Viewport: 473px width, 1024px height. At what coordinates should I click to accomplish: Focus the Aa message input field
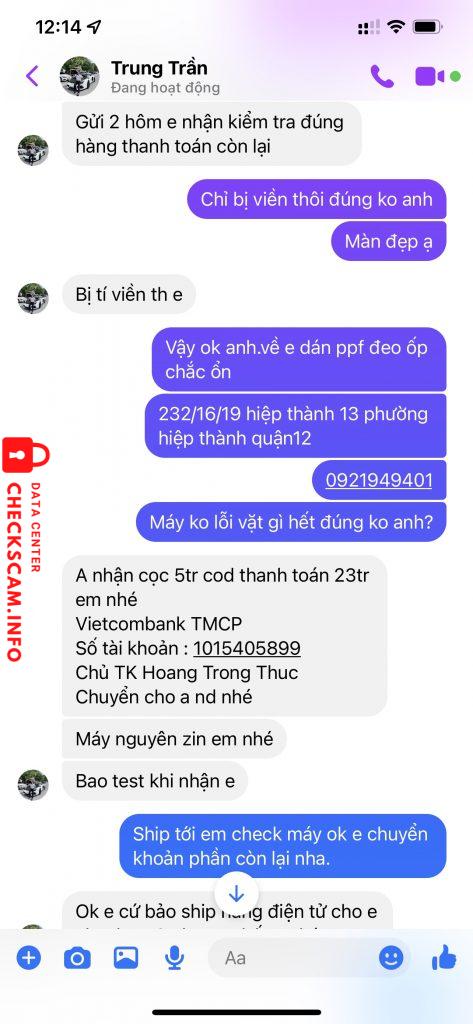coord(294,958)
